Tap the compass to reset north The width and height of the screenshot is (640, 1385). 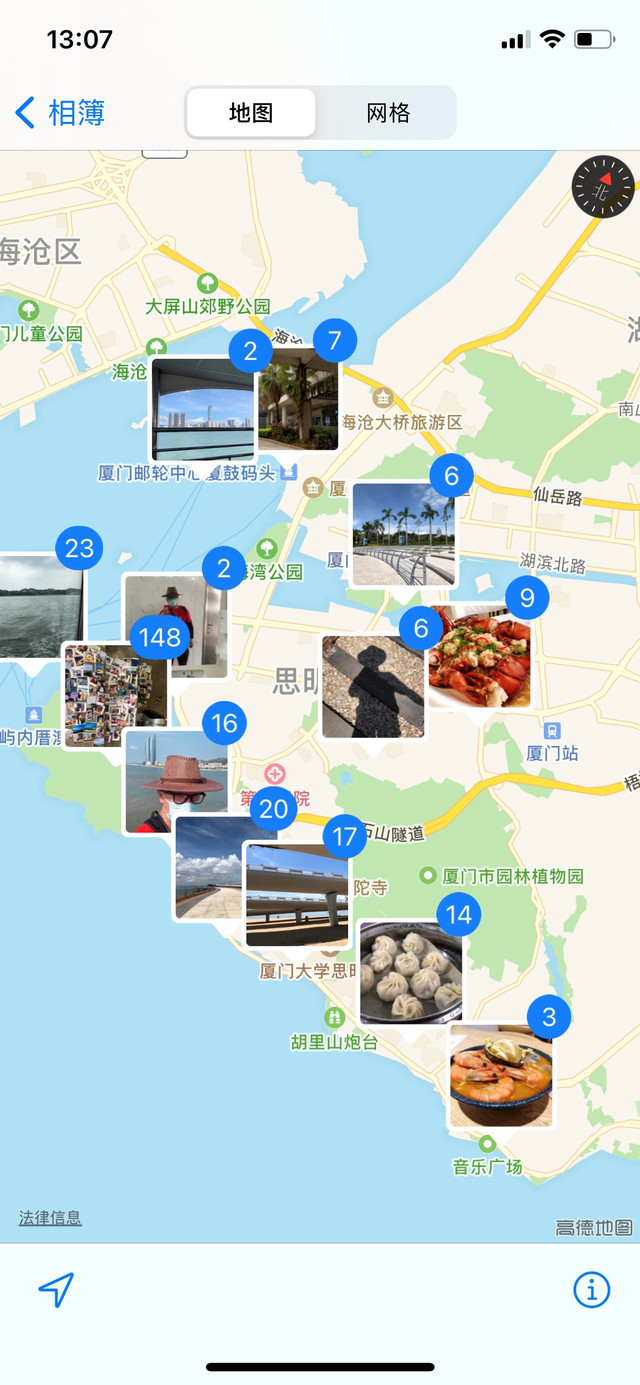(x=603, y=187)
